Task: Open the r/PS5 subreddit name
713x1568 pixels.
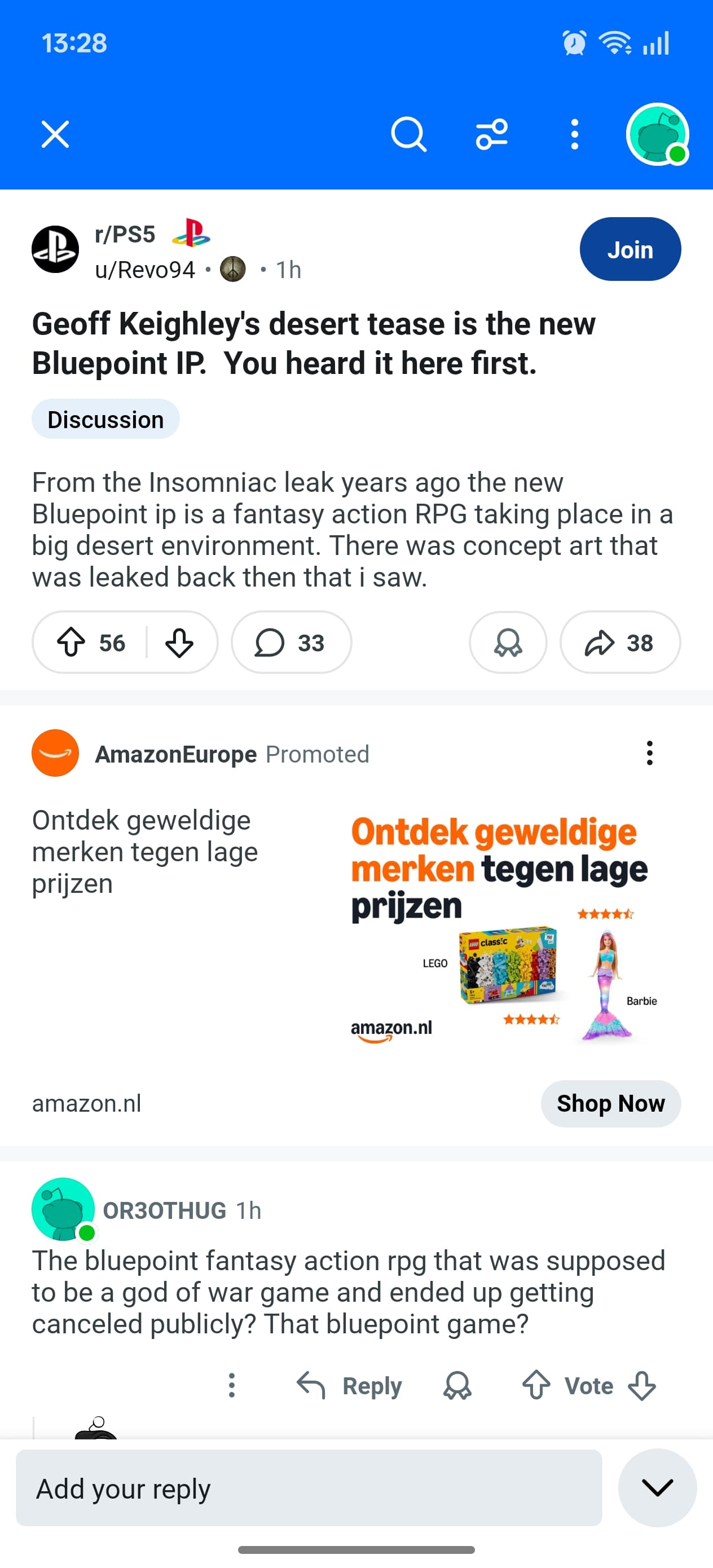Action: click(x=125, y=234)
